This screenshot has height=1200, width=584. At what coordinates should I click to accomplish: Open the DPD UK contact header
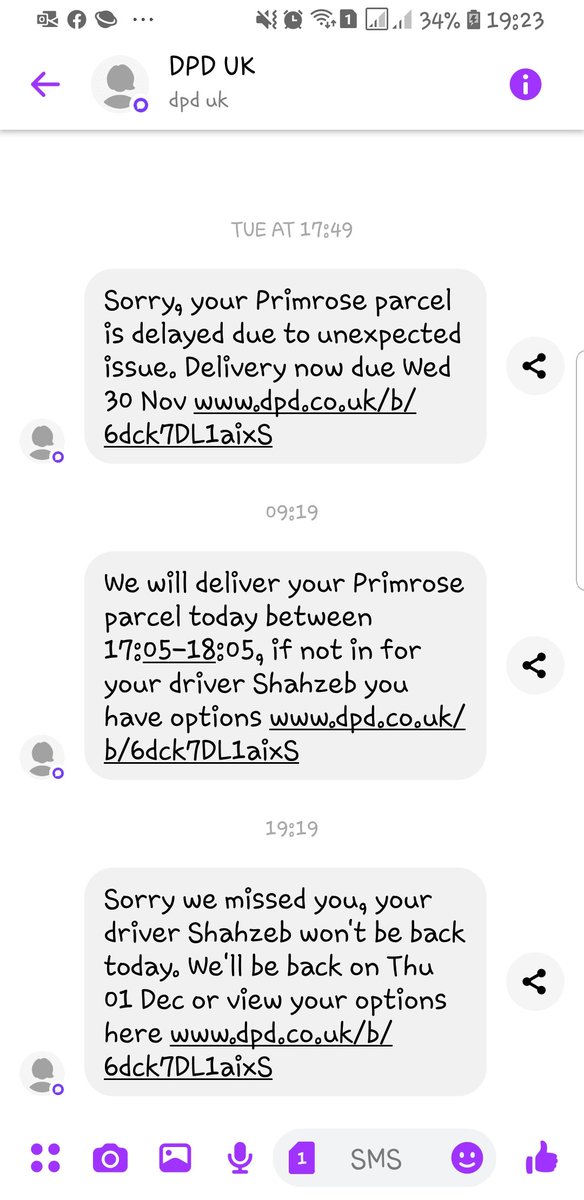210,83
